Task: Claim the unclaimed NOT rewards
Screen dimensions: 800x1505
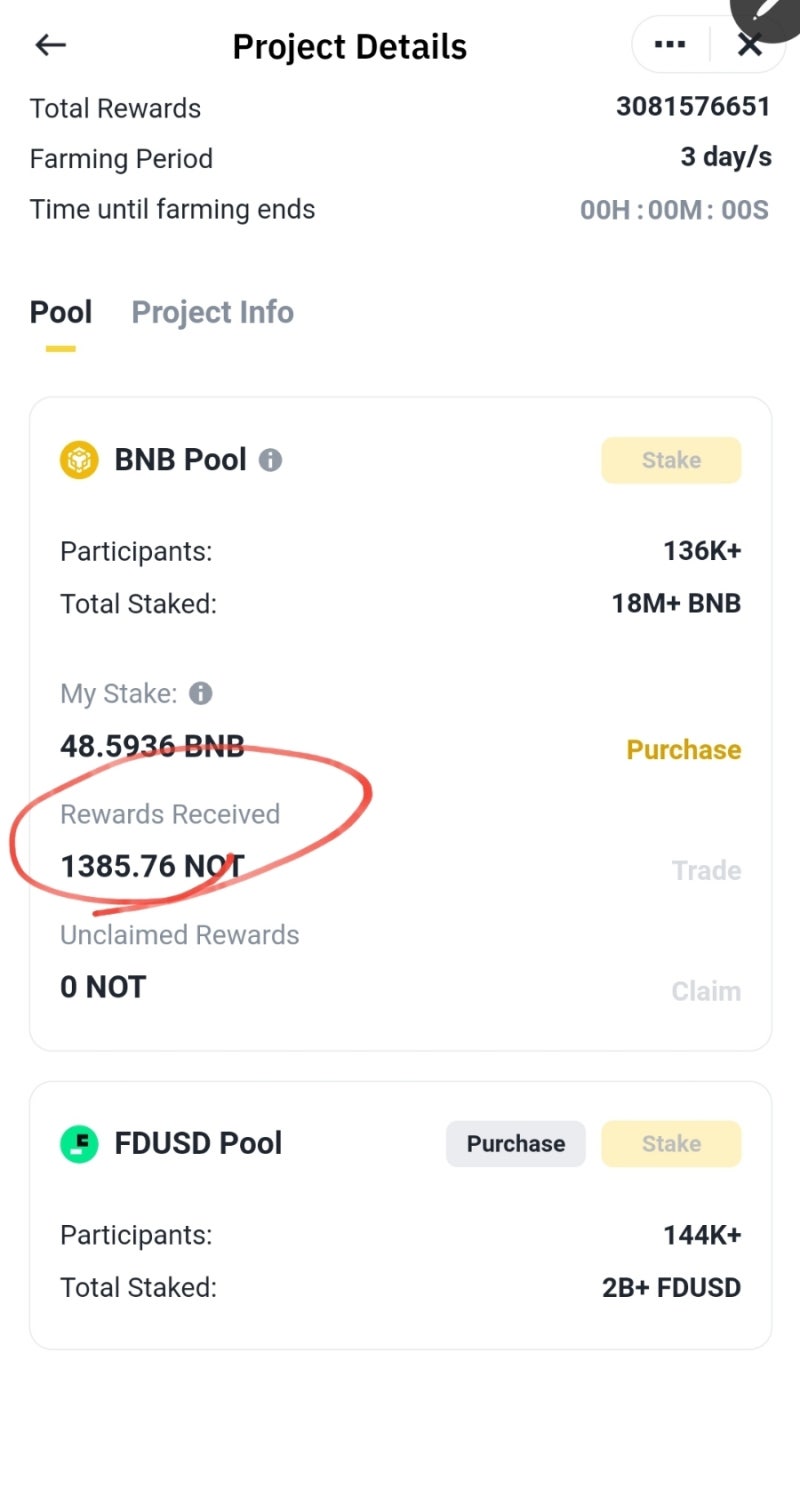Action: click(706, 991)
